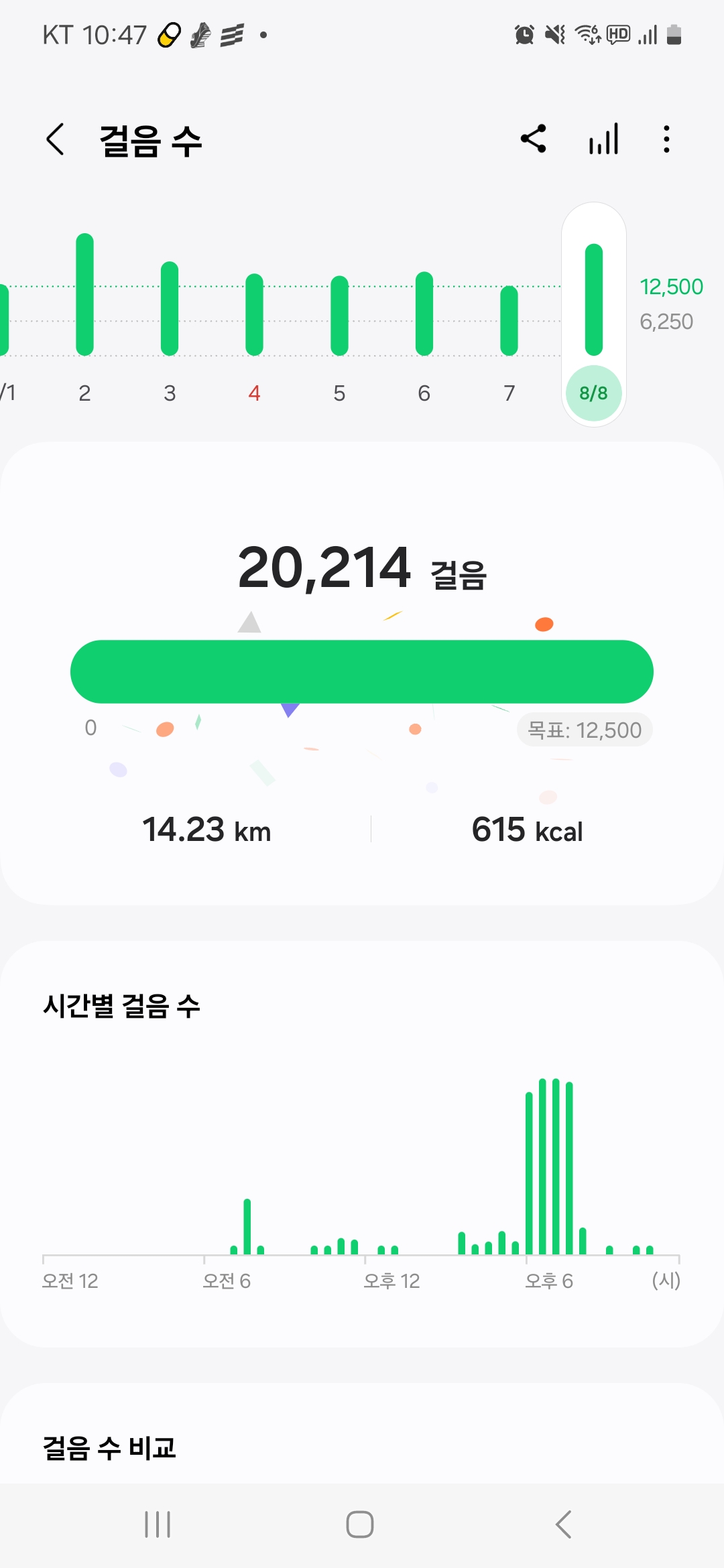Open the step trends chart icon

603,139
